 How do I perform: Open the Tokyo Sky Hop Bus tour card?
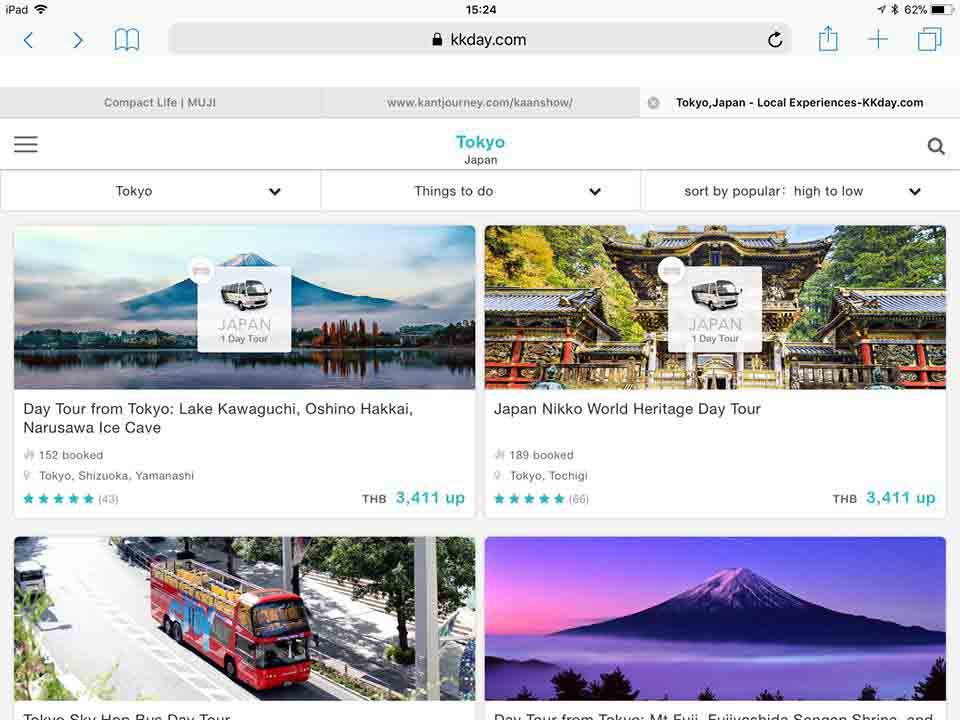click(x=244, y=620)
